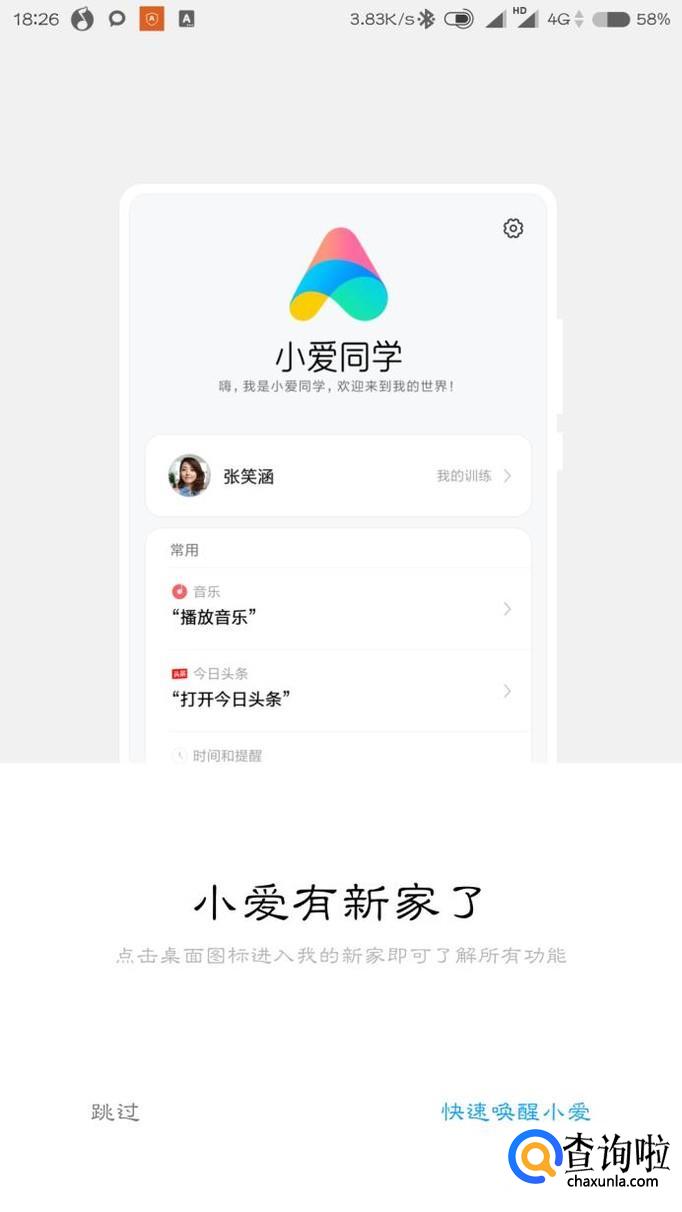682x1212 pixels.
Task: Tap 跳过 to skip the intro
Action: [x=115, y=1112]
